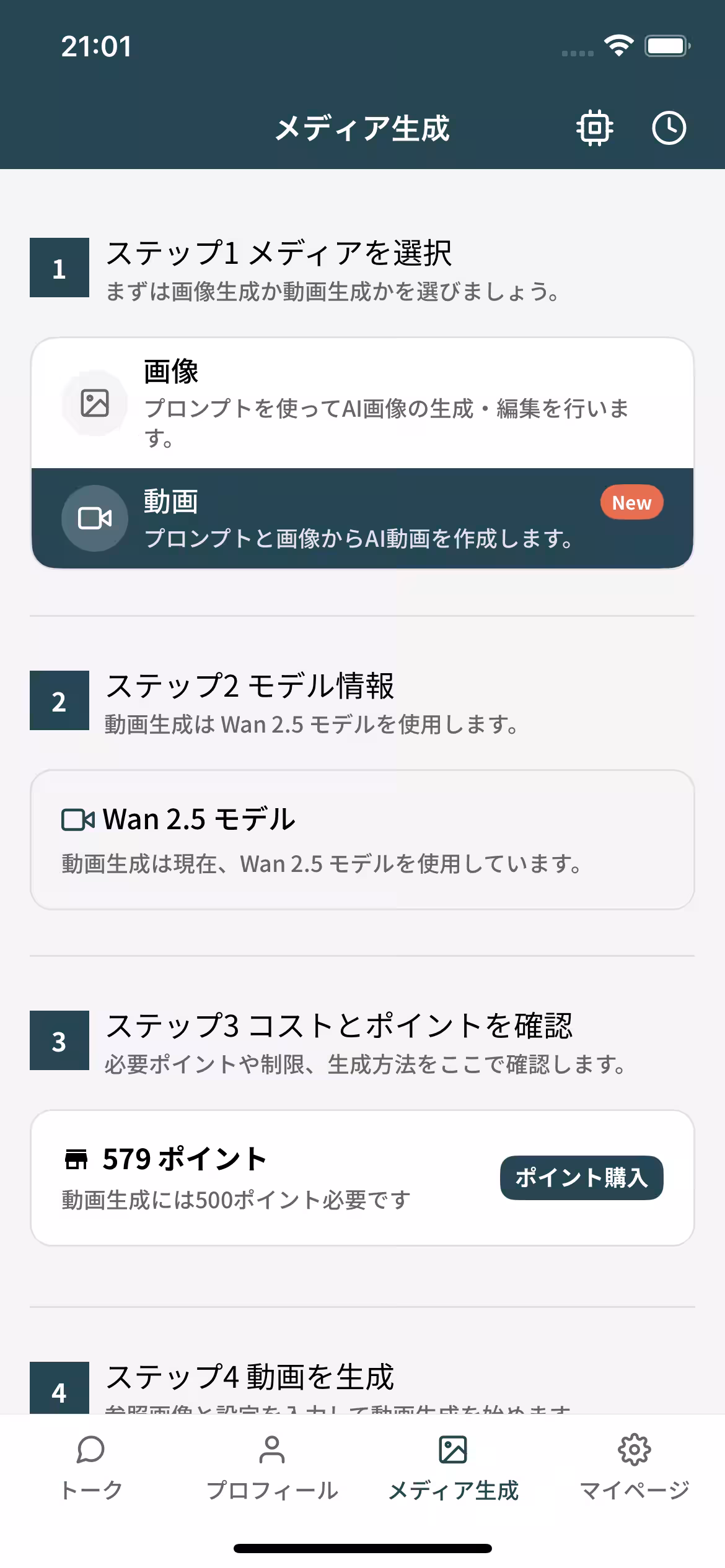Viewport: 725px width, 1568px height.
Task: Open the AI chip icon in the header
Action: pyautogui.click(x=594, y=128)
